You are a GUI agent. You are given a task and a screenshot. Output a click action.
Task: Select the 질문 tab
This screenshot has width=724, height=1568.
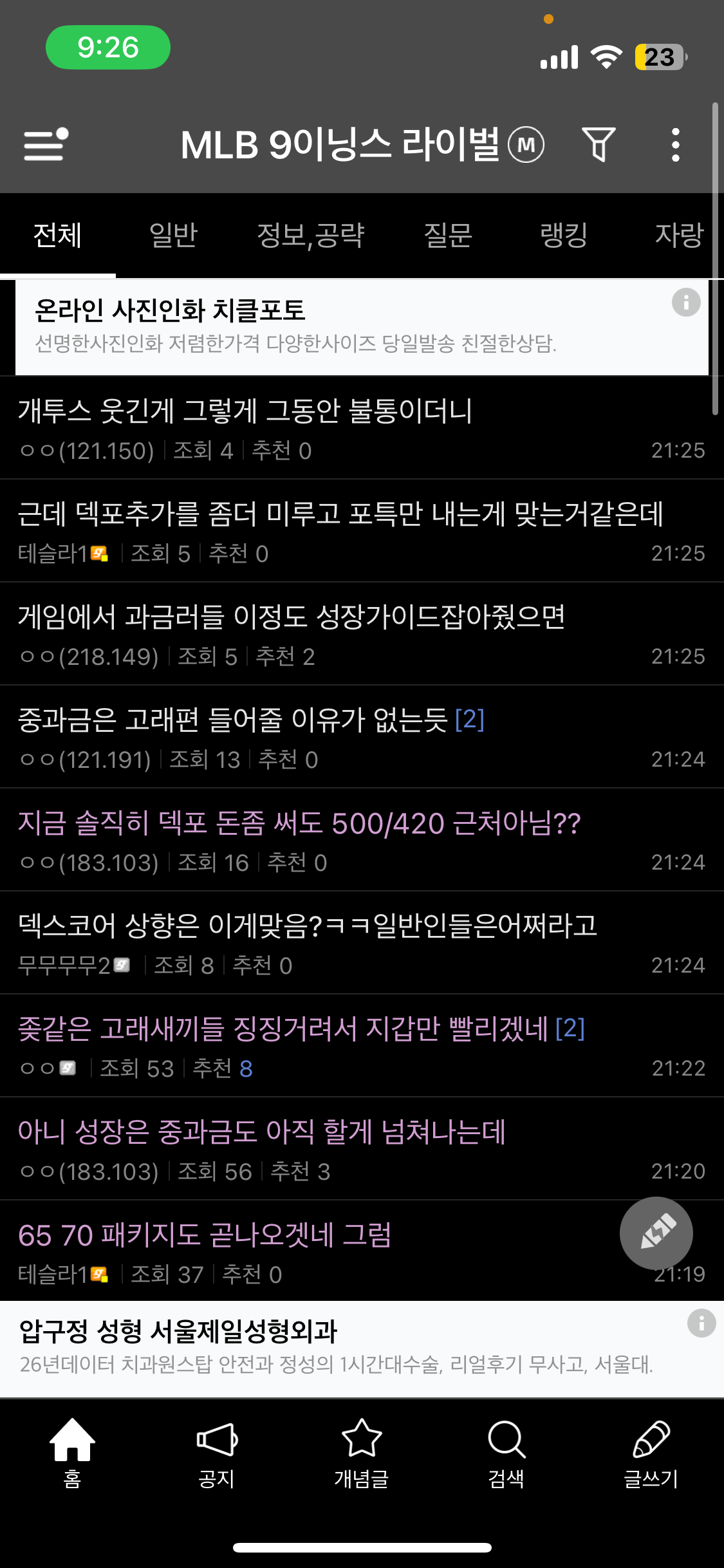click(448, 235)
